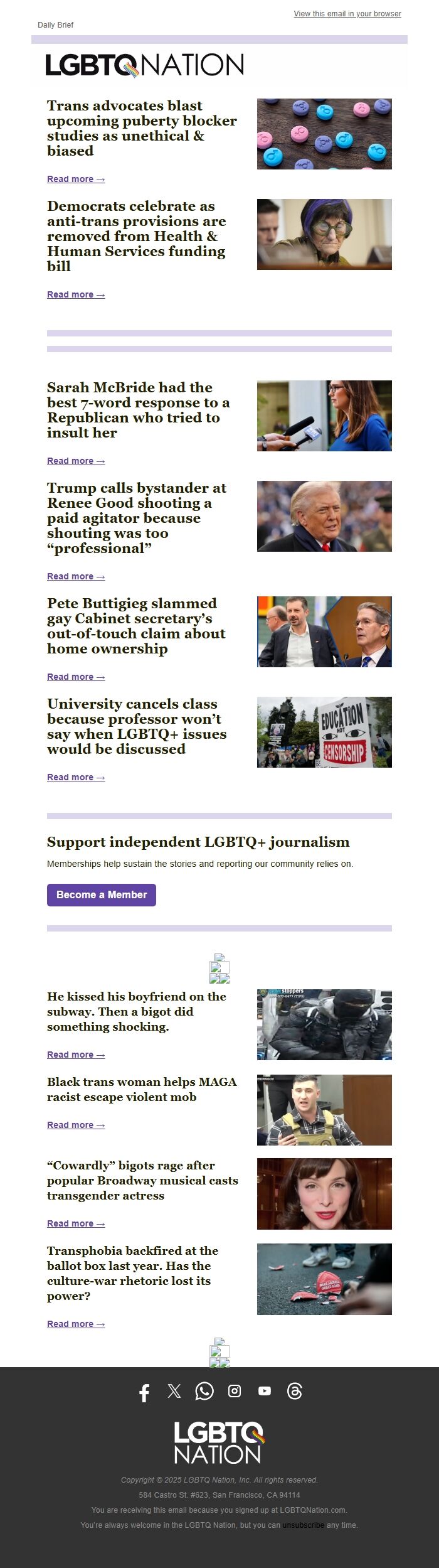Open the WhatsApp icon in footer

click(204, 1392)
